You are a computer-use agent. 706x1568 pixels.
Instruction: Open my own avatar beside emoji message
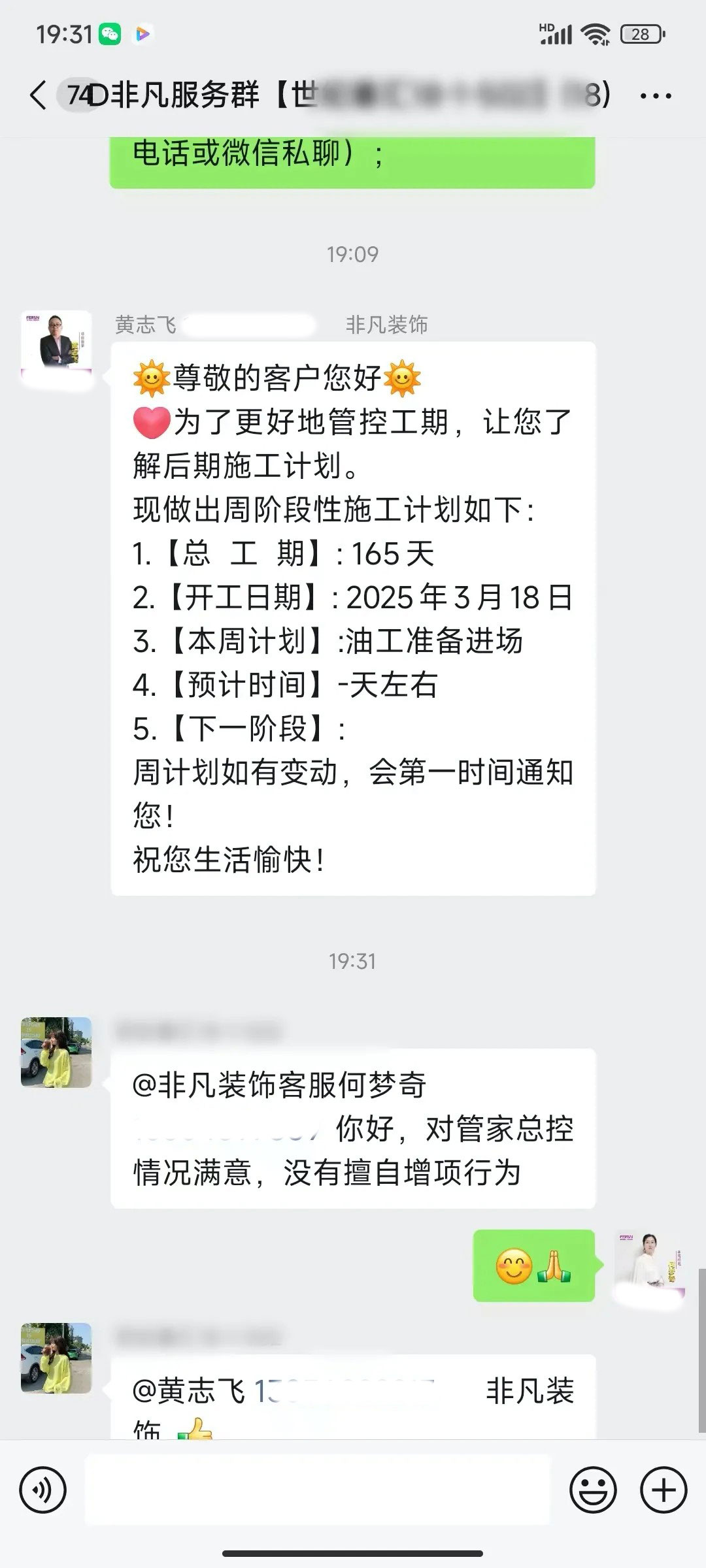click(648, 1264)
